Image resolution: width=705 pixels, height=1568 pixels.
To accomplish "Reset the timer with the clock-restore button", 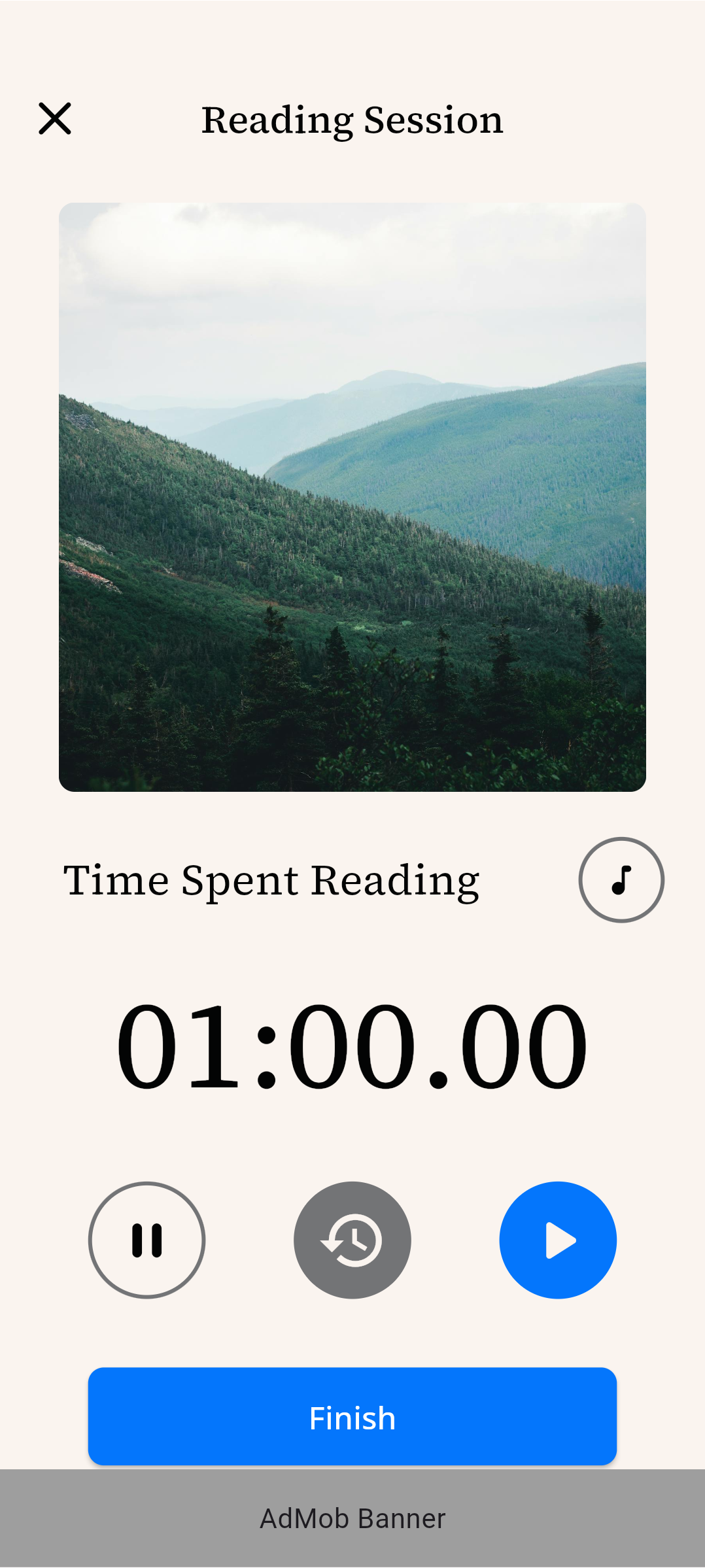I will pos(352,1240).
